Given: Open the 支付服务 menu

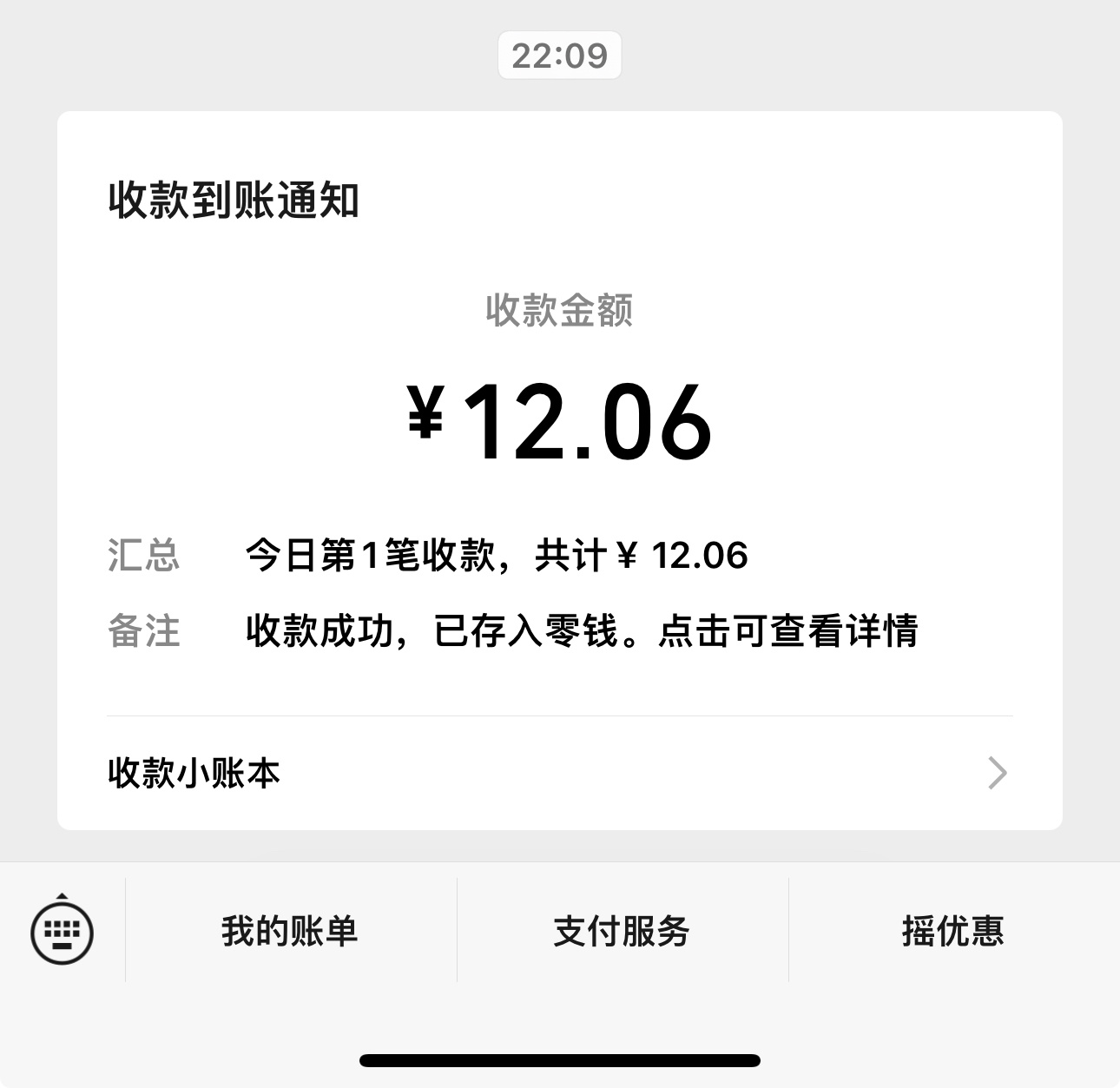Looking at the screenshot, I should tap(623, 931).
